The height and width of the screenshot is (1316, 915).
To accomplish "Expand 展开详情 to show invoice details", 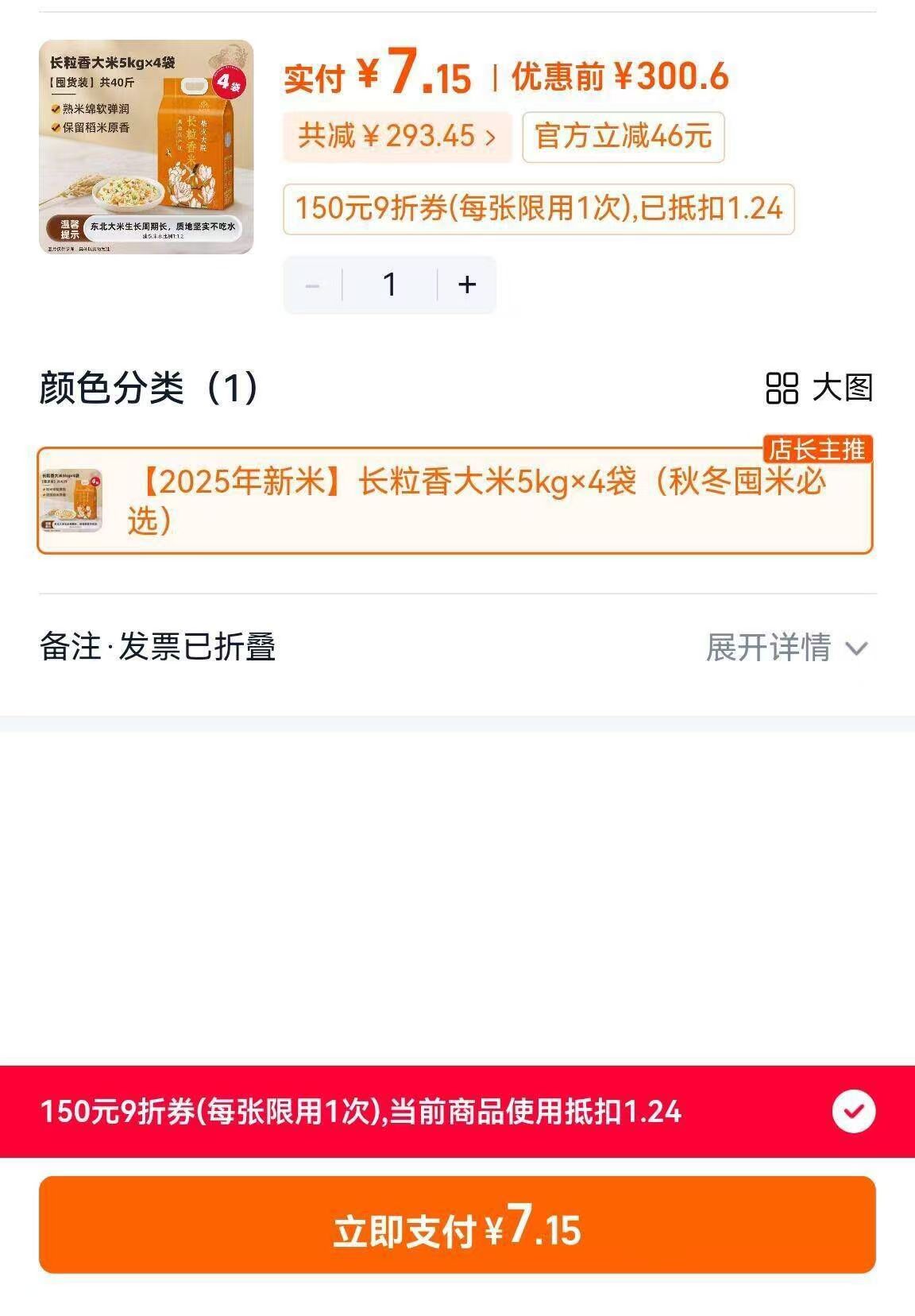I will pos(768,649).
